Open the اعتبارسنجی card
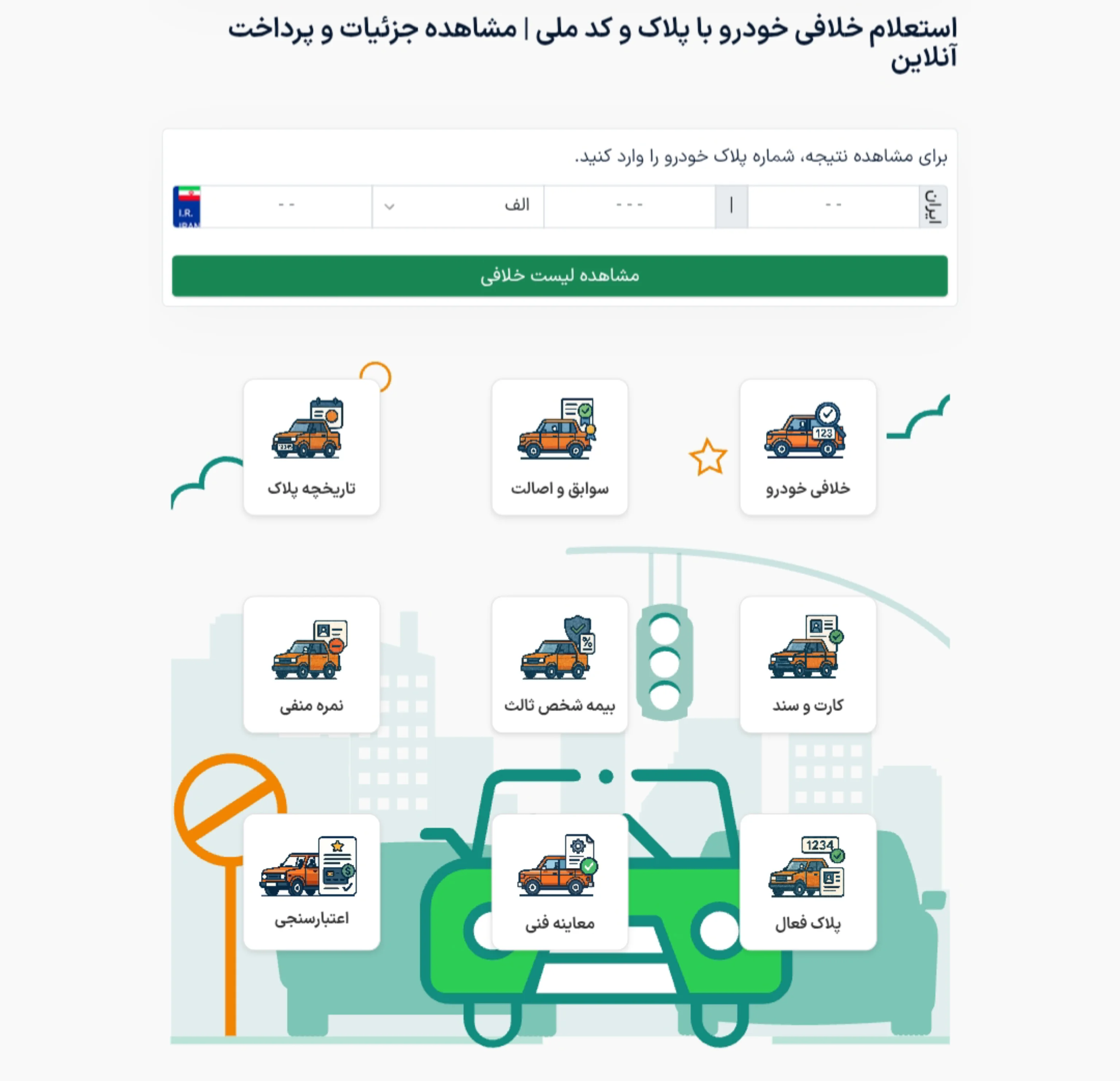1120x1081 pixels. coord(311,882)
